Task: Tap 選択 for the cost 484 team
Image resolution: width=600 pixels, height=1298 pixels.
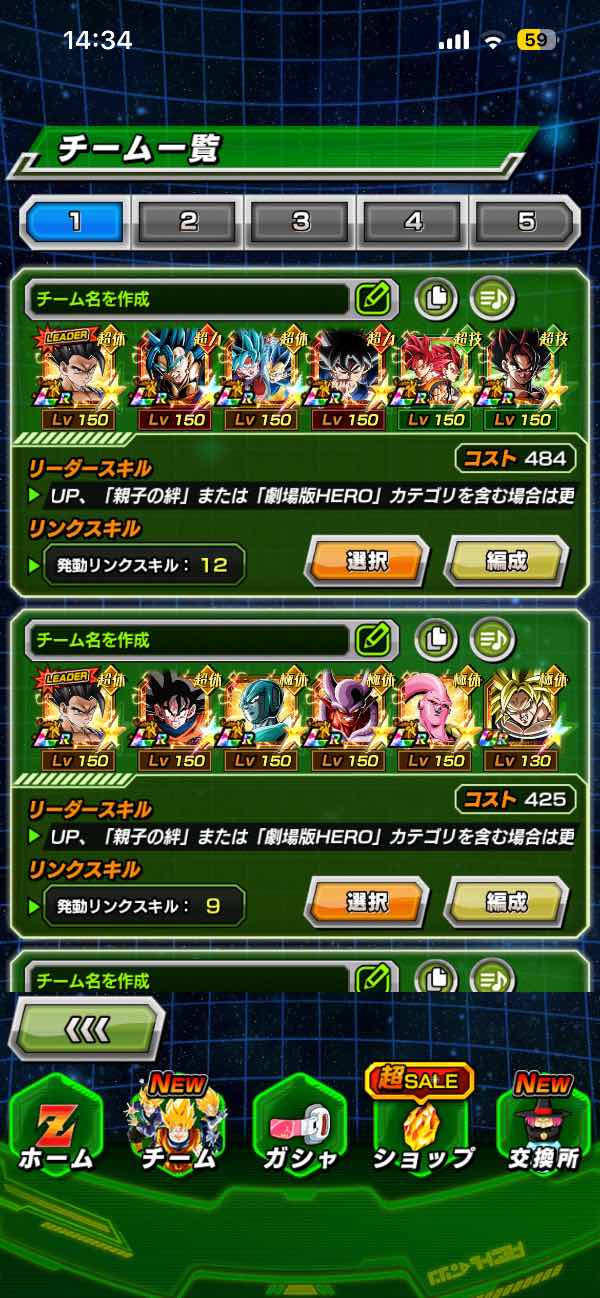Action: [x=366, y=561]
